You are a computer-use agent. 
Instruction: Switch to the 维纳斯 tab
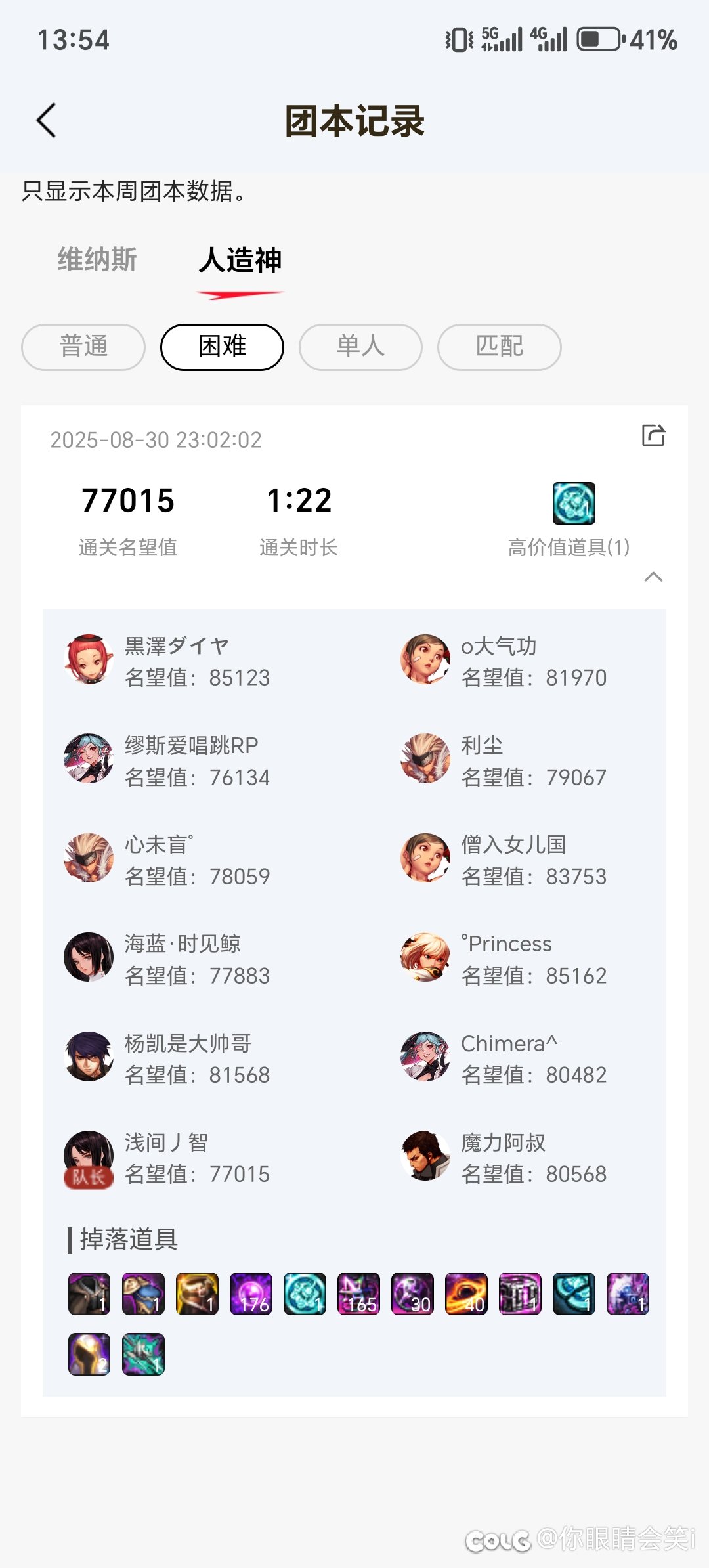click(97, 259)
